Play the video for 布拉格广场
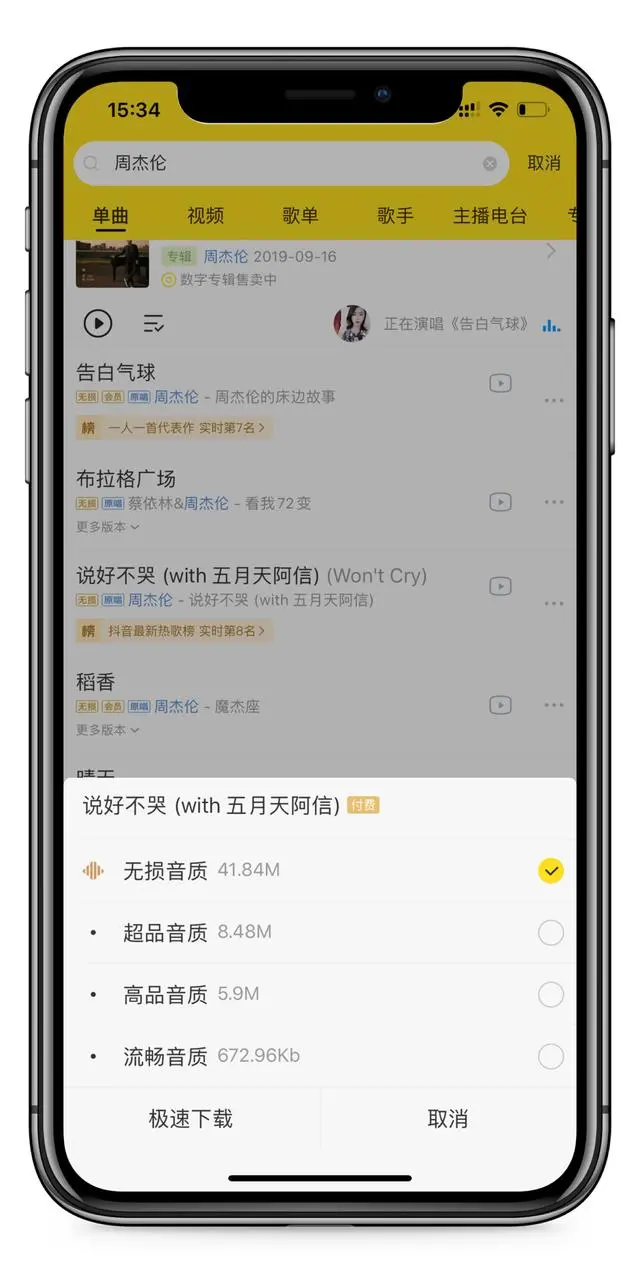The height and width of the screenshot is (1273, 640). point(500,502)
